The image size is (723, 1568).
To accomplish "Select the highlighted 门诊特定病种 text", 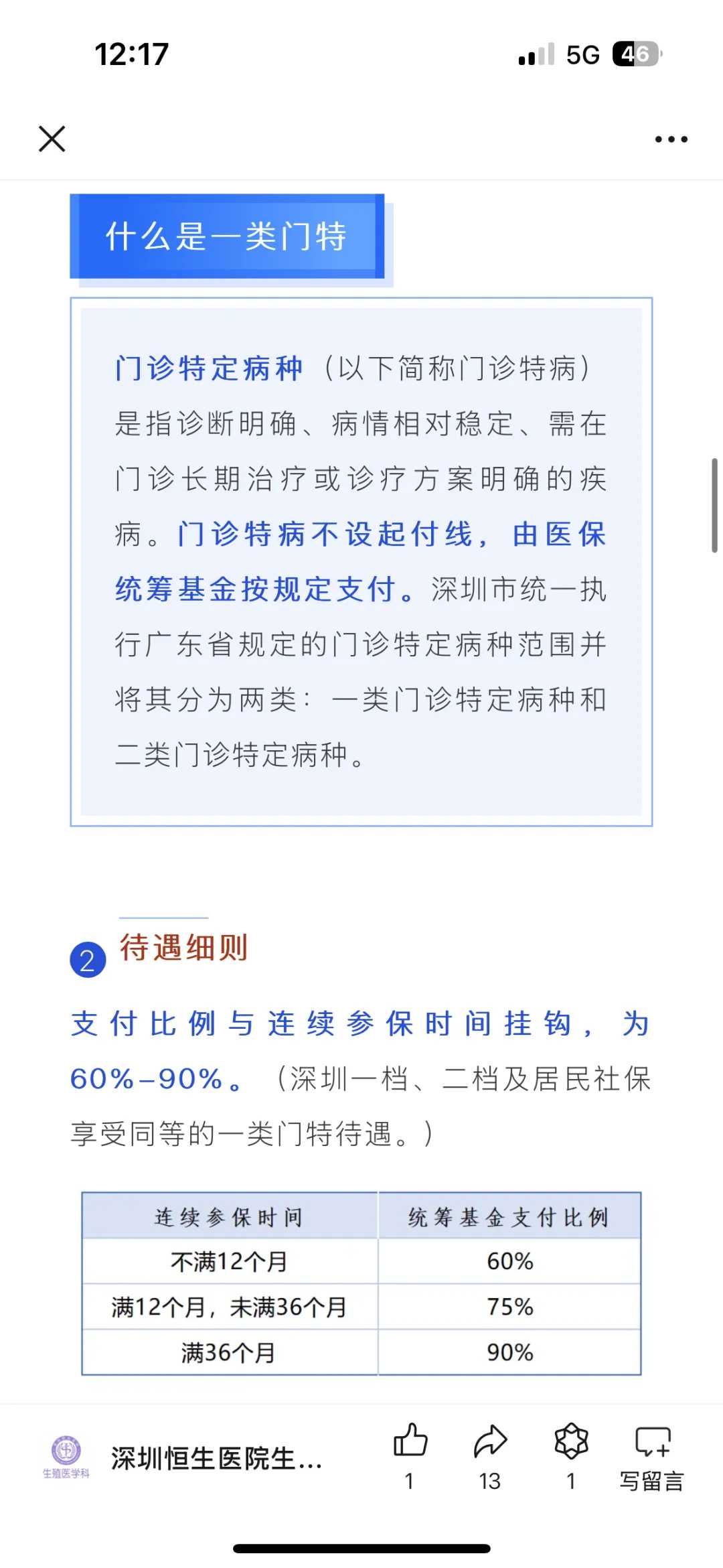I will tap(208, 369).
